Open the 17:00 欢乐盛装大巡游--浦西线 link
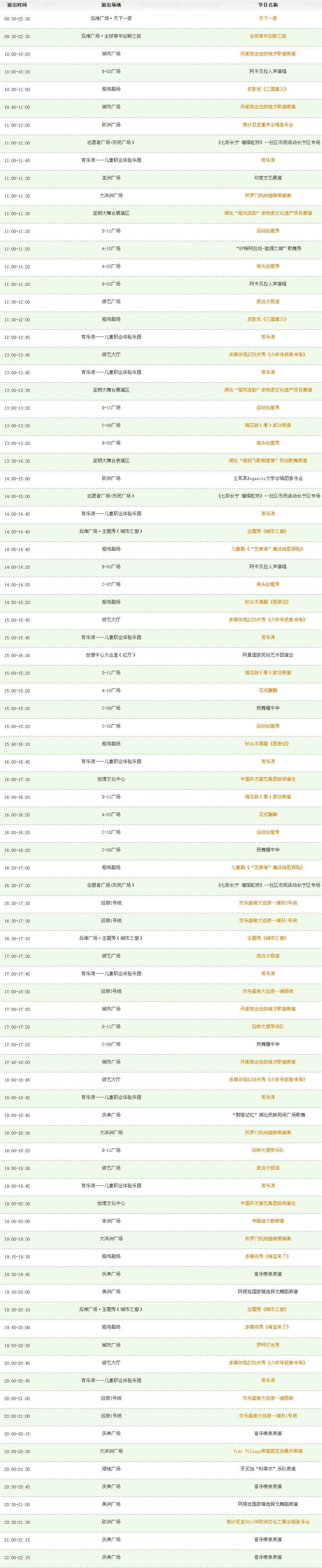Image resolution: width=322 pixels, height=1568 pixels. pyautogui.click(x=268, y=991)
